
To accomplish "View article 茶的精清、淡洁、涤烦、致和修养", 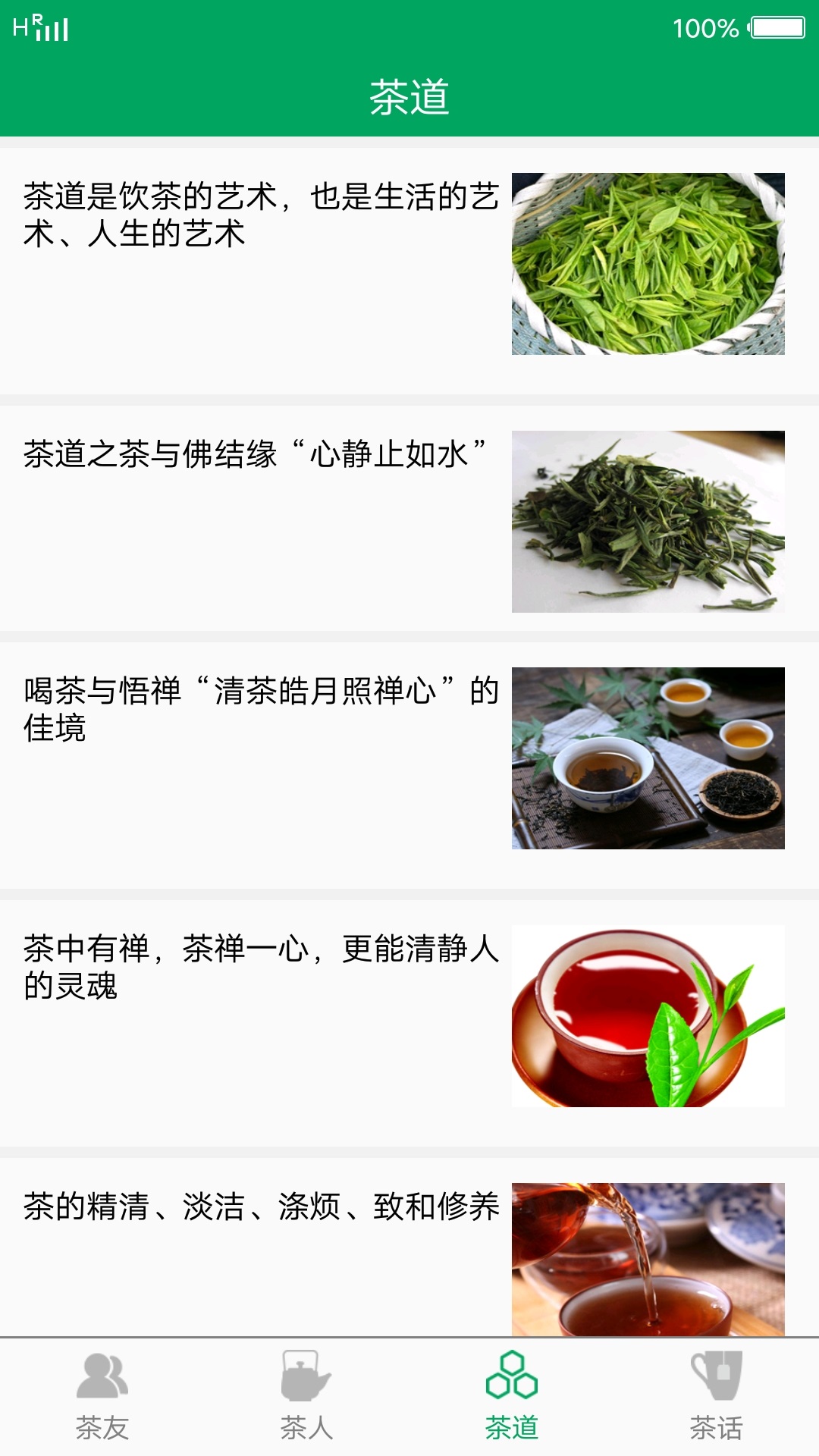I will pos(262,1207).
